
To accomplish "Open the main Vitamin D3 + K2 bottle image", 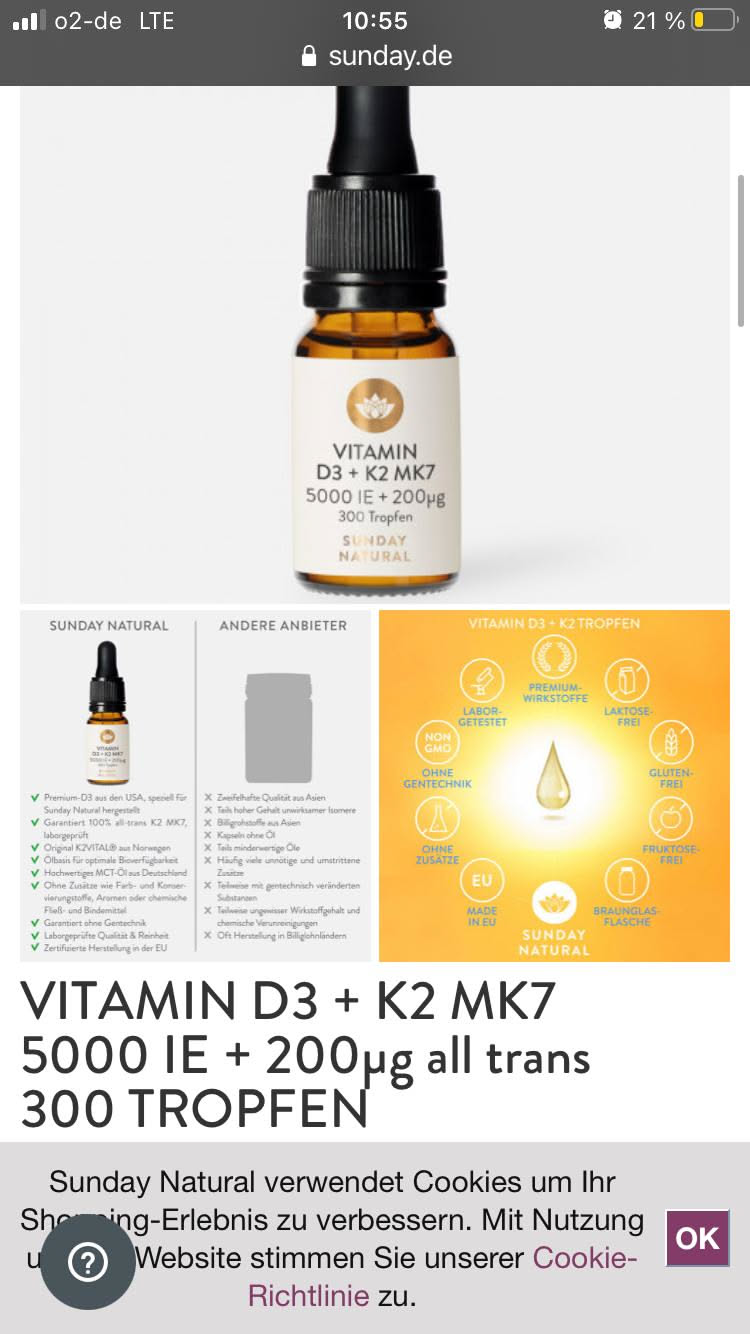I will tap(375, 345).
